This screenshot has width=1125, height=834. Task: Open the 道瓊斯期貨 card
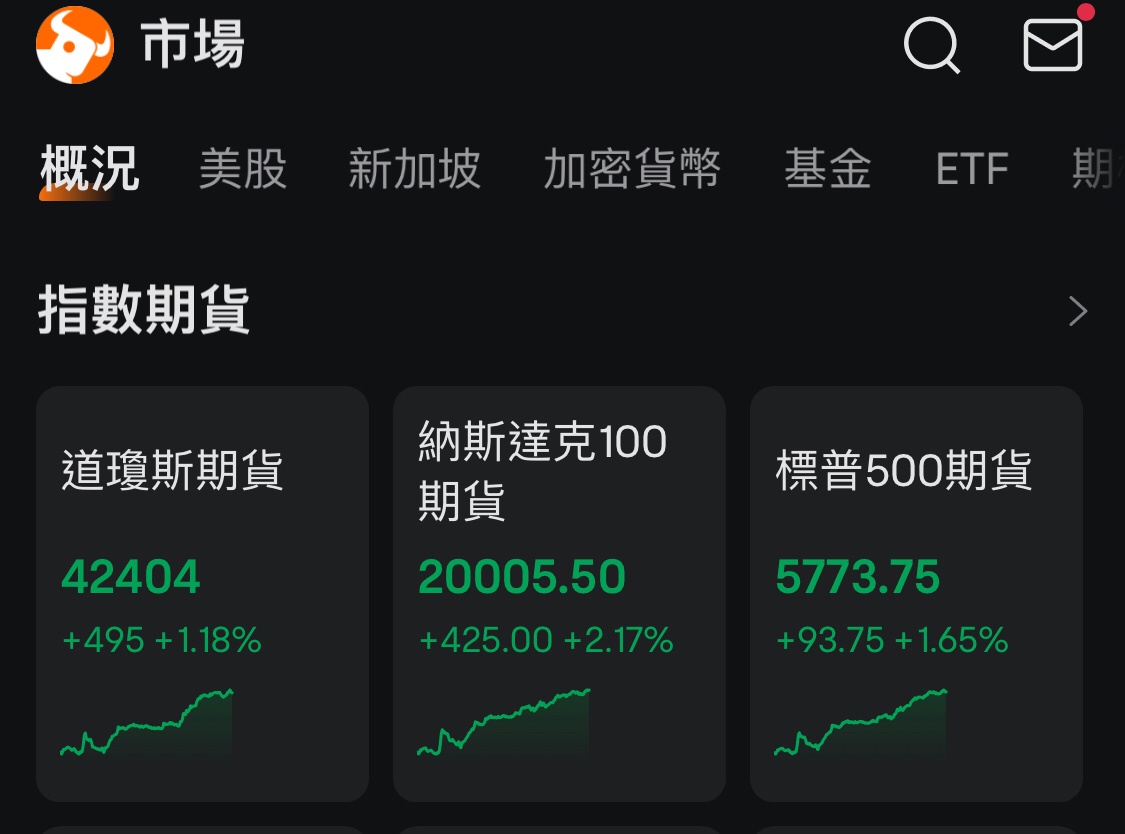[x=202, y=593]
